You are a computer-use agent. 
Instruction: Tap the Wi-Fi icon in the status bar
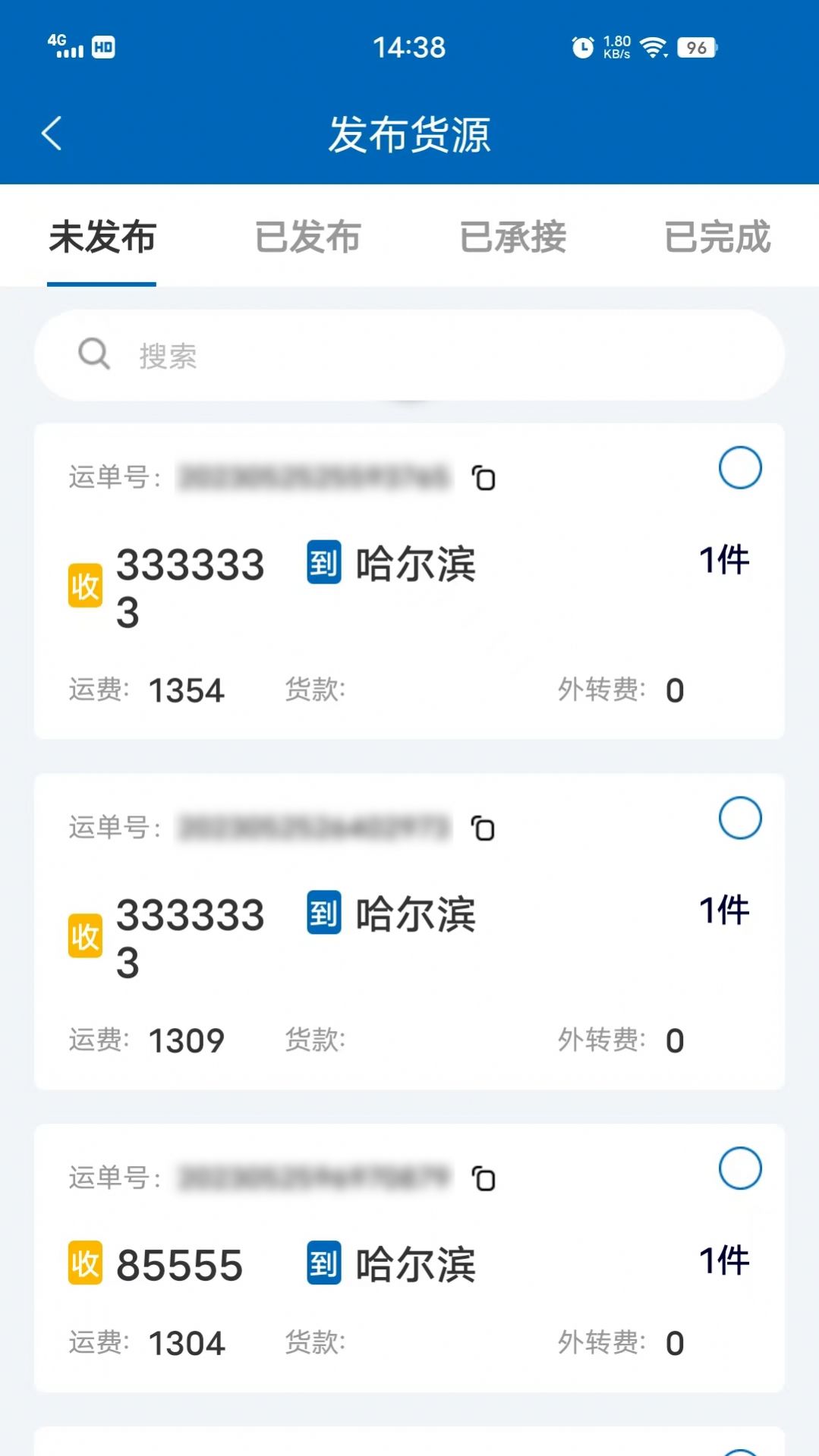(651, 47)
